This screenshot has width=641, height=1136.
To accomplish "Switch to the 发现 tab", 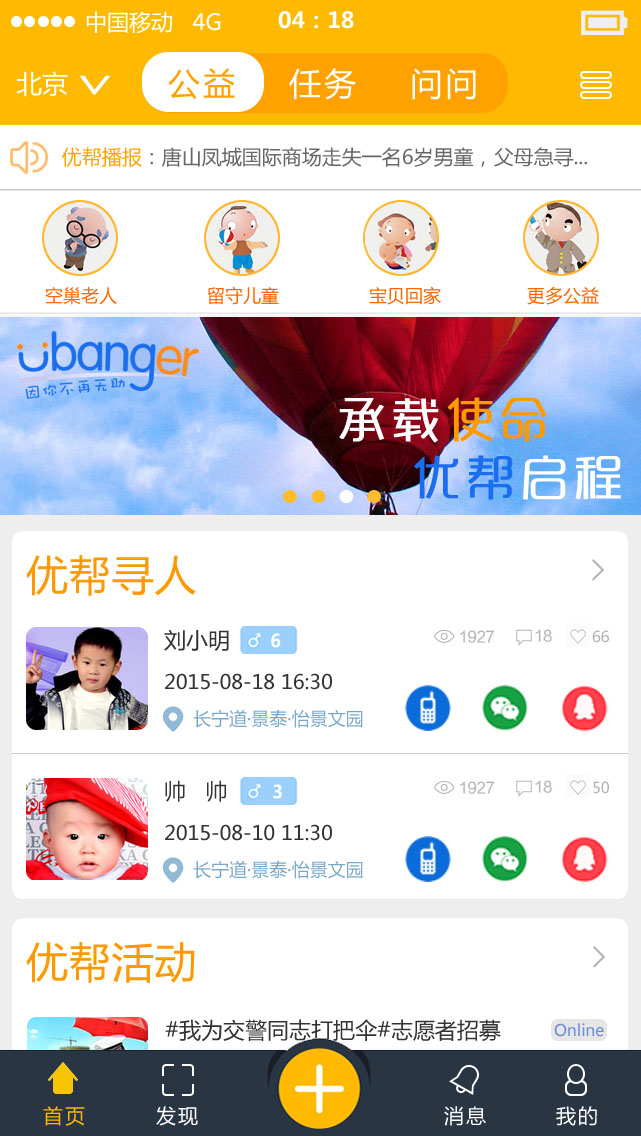I will coord(177,1094).
